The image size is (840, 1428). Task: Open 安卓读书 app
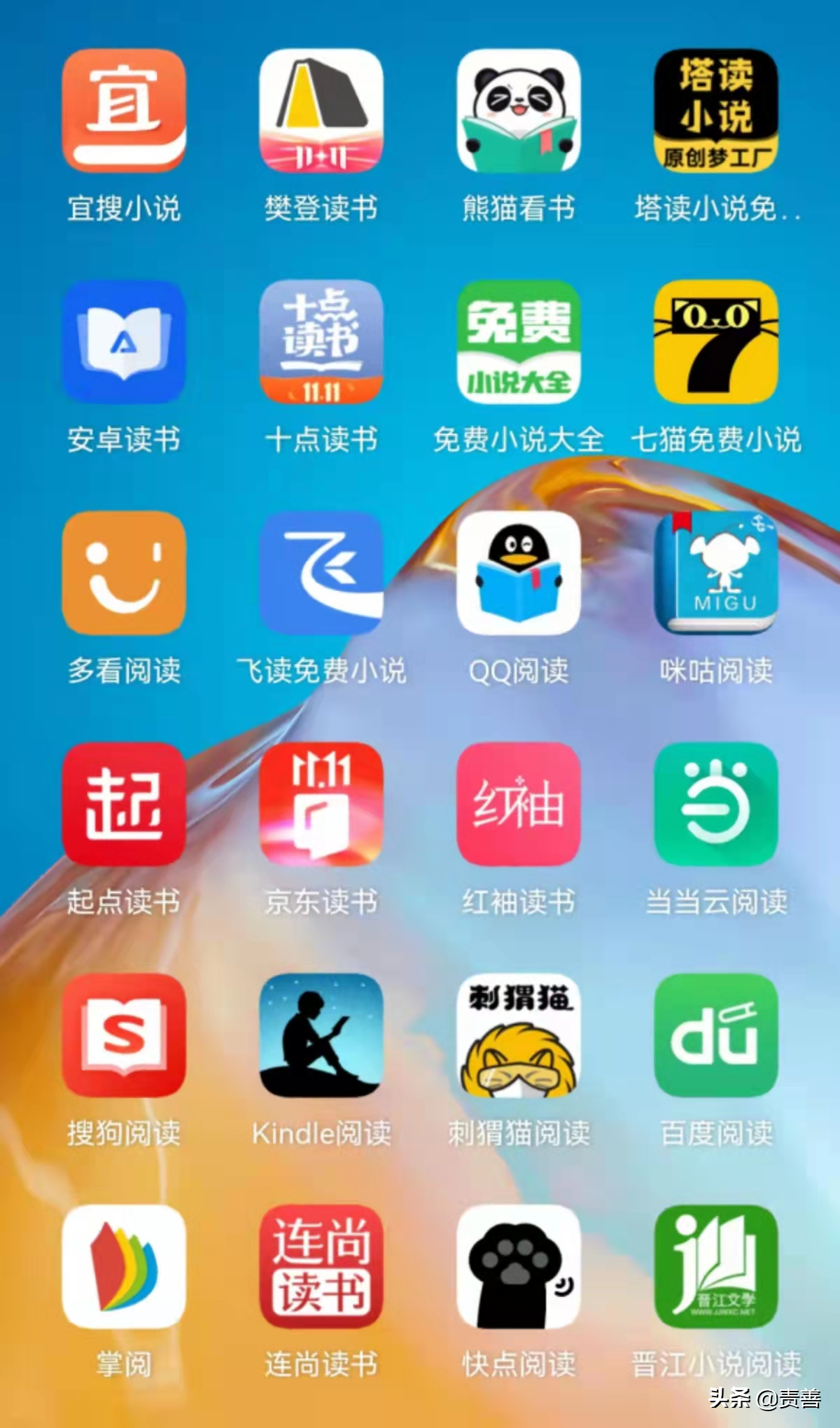point(124,342)
